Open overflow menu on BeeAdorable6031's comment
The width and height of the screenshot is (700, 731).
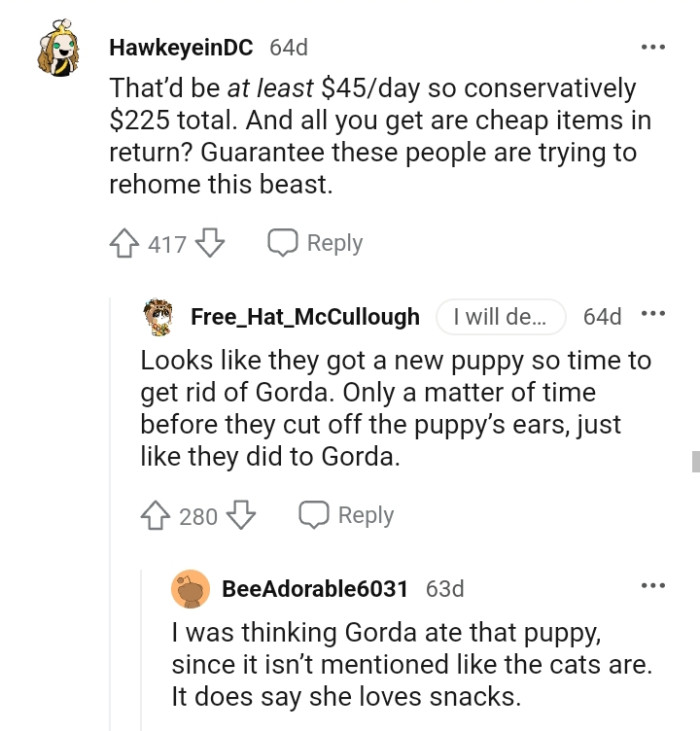tap(652, 586)
